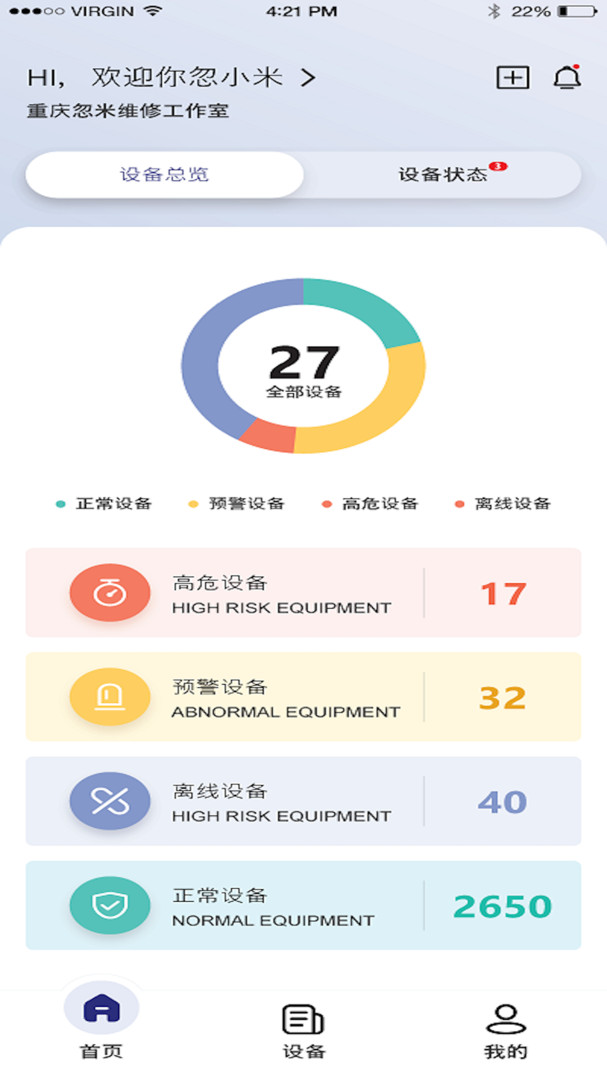This screenshot has height=1080, width=607.
Task: Open the 正常设备 card showing 2650
Action: (x=303, y=905)
